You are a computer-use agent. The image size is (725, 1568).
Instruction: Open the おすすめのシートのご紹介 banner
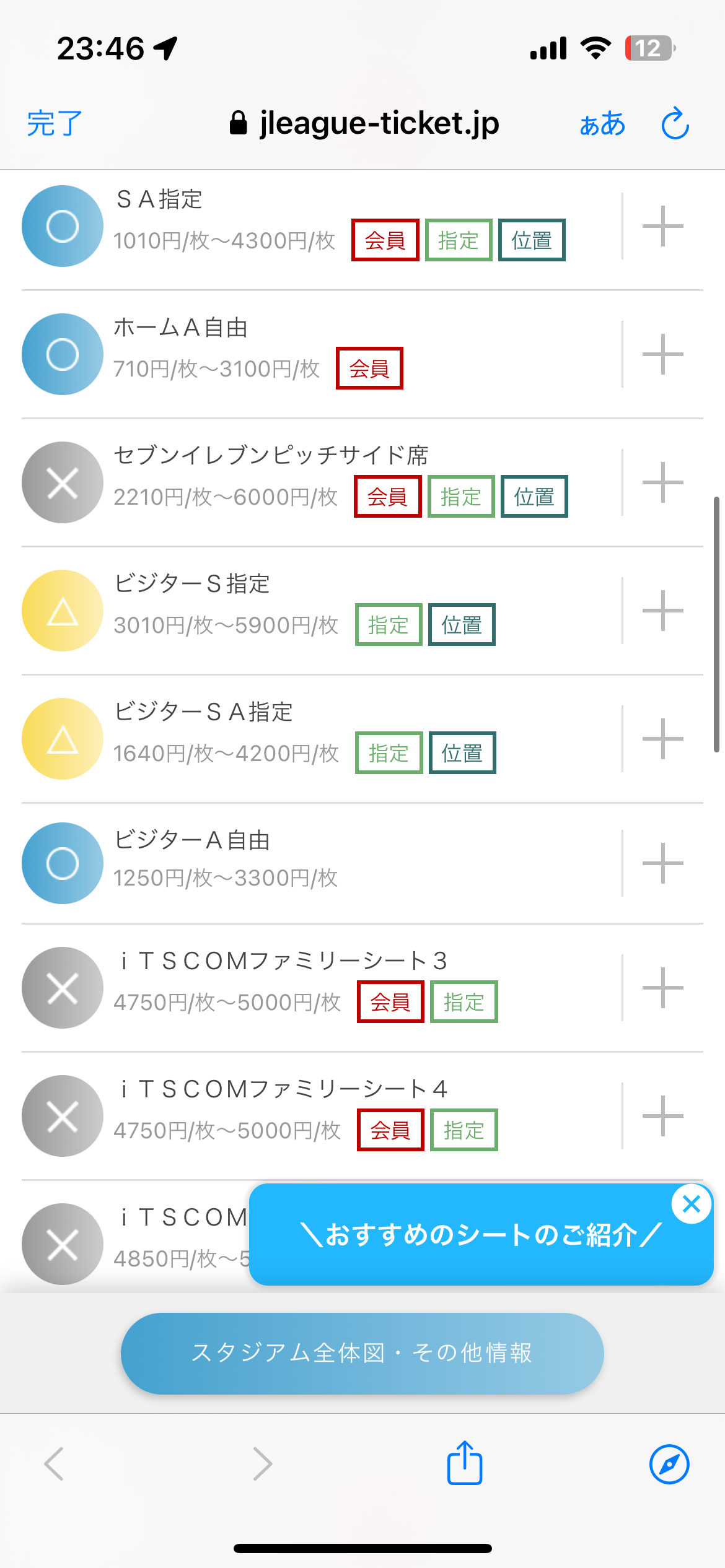pyautogui.click(x=481, y=1235)
